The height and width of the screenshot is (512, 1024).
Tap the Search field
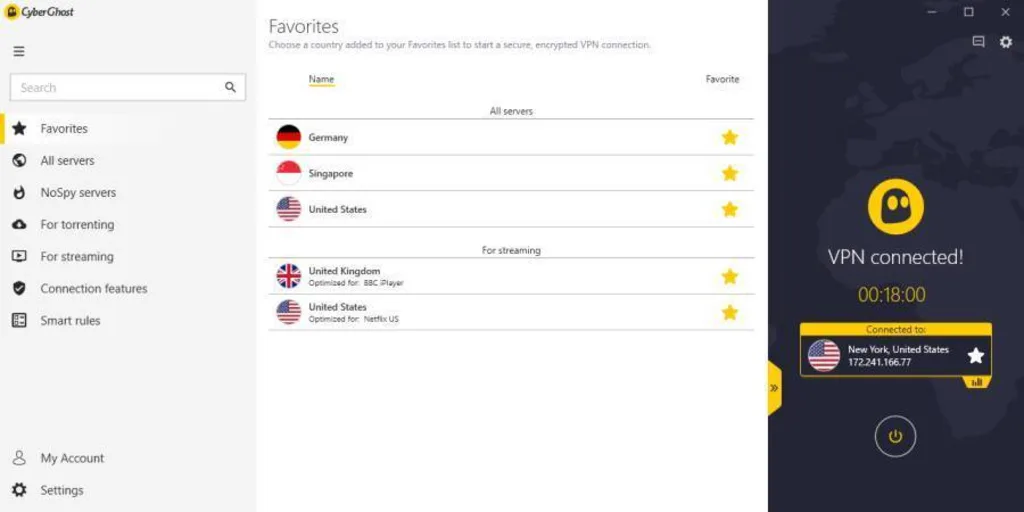[x=120, y=88]
